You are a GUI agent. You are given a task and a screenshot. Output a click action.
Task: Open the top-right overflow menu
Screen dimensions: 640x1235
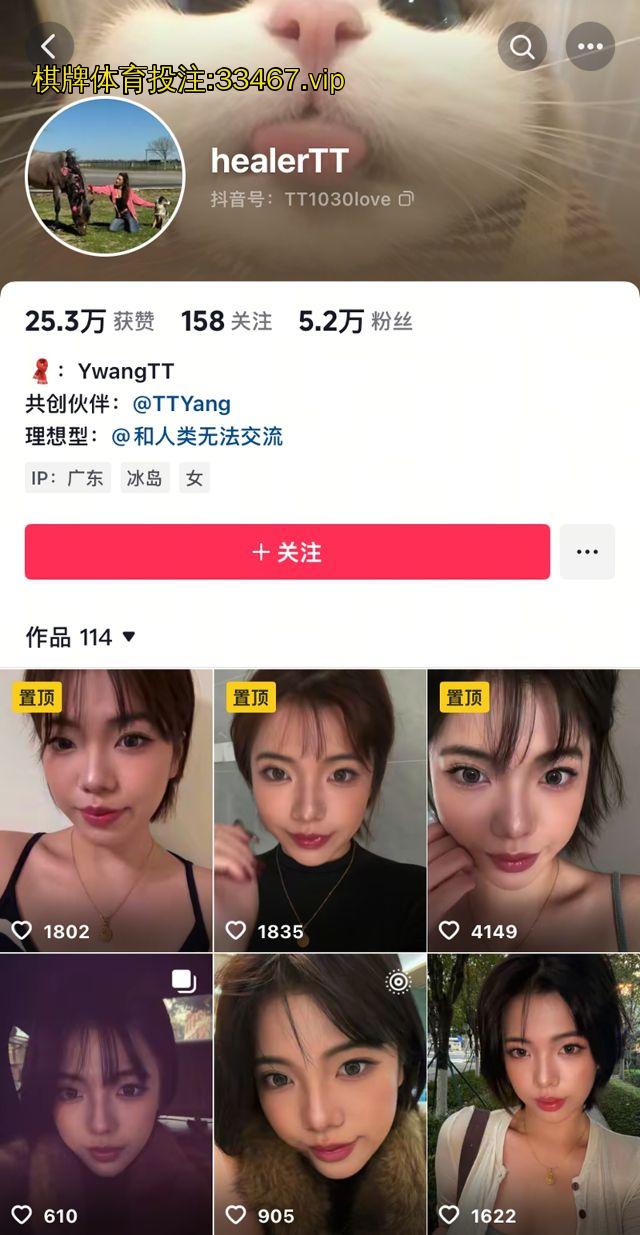point(590,46)
